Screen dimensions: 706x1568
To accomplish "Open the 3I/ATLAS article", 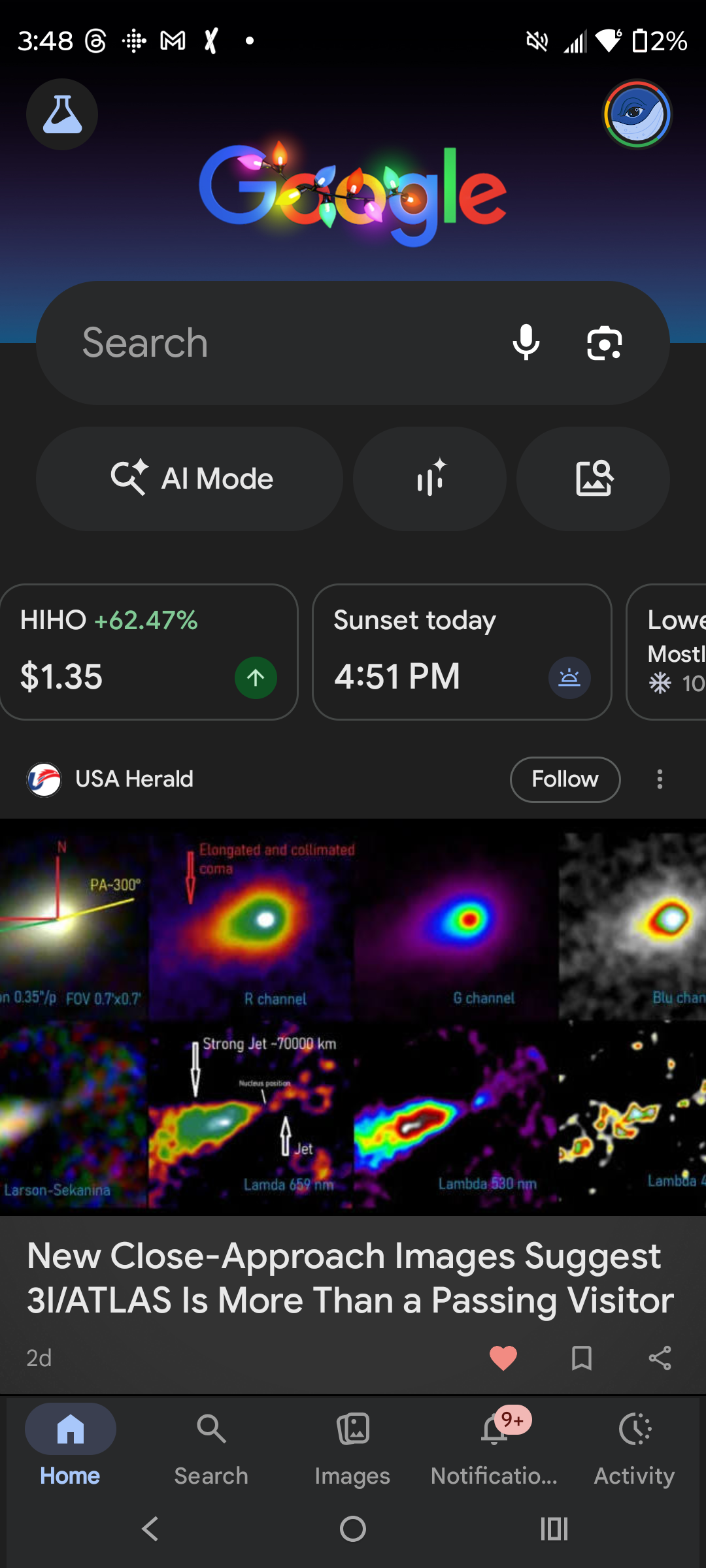I will point(350,1277).
